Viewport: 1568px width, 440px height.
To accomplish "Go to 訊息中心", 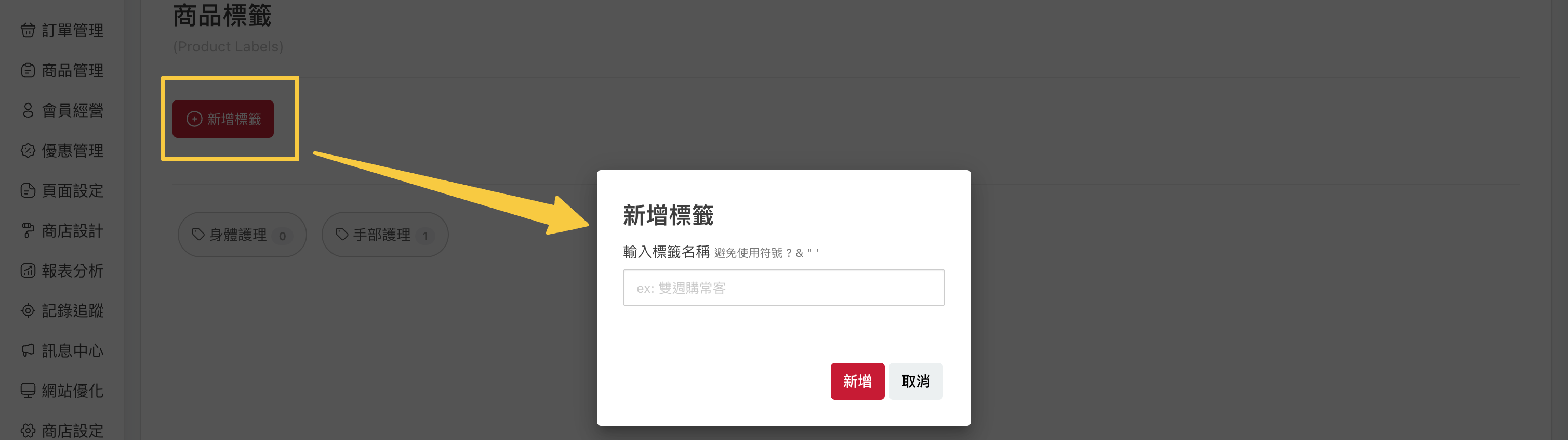I will coord(62,351).
